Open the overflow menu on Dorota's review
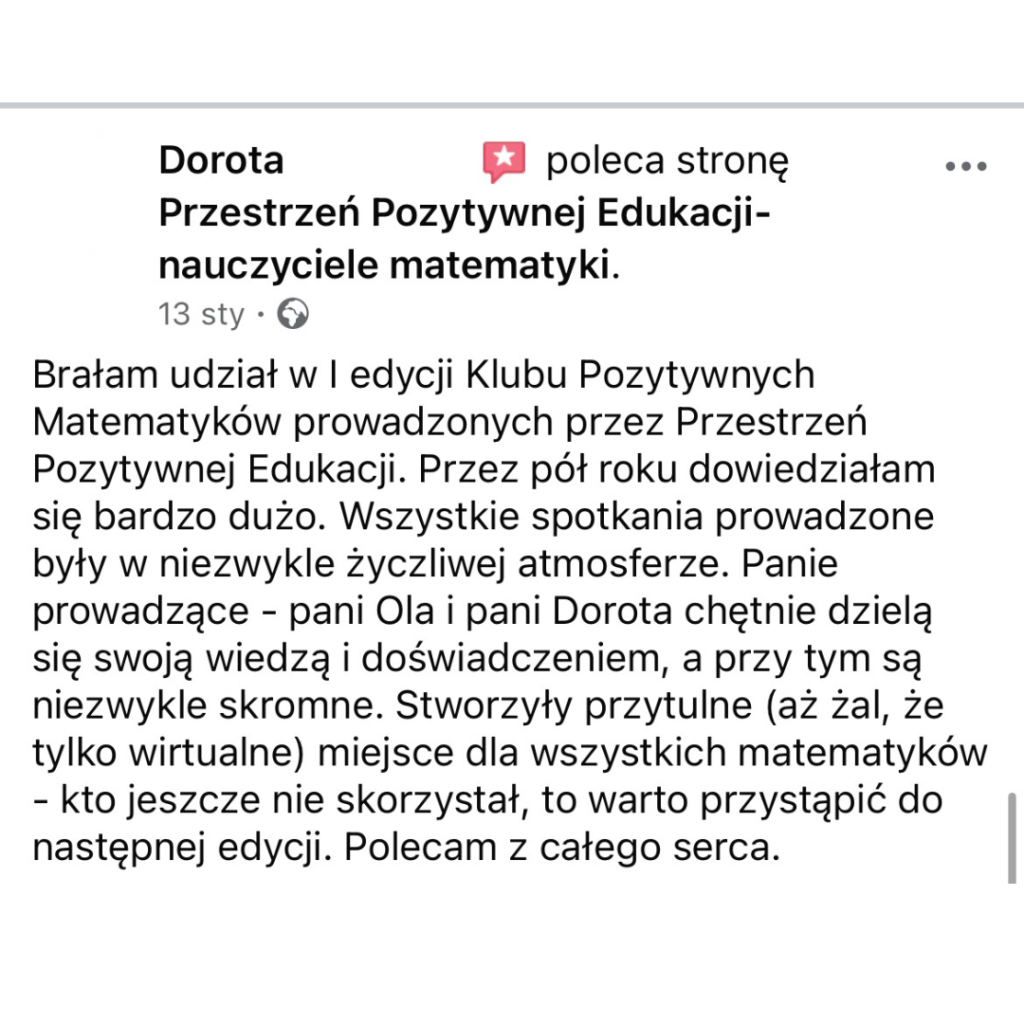 (x=966, y=166)
